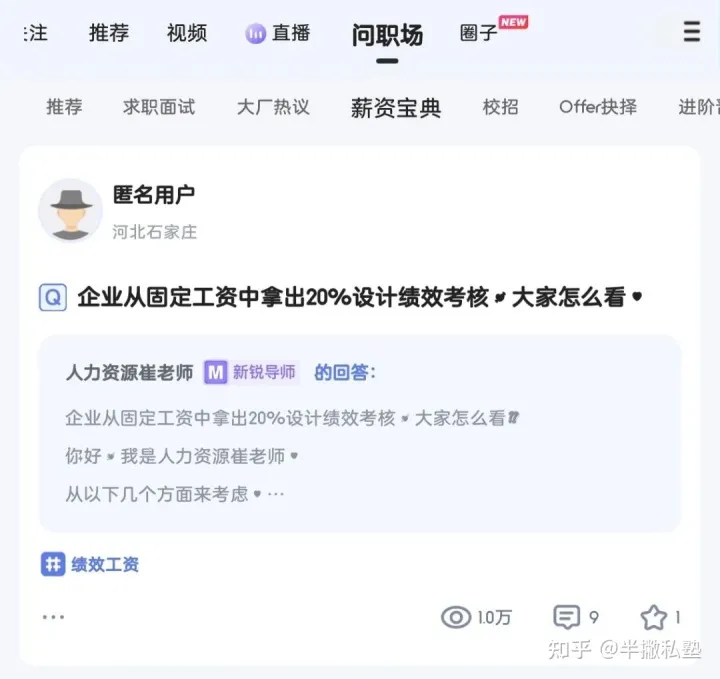Switch to 校招 category
720x679 pixels.
[500, 107]
